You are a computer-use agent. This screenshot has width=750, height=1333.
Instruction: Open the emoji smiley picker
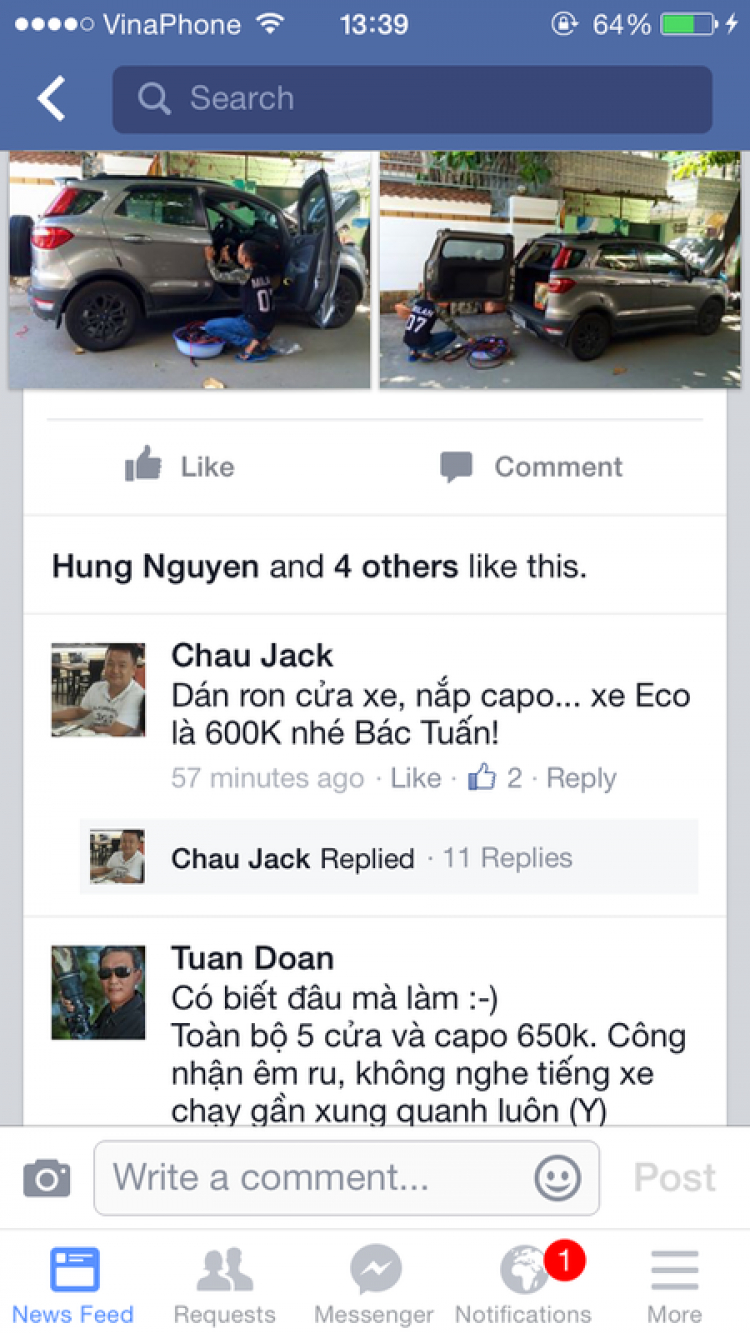[x=557, y=1178]
